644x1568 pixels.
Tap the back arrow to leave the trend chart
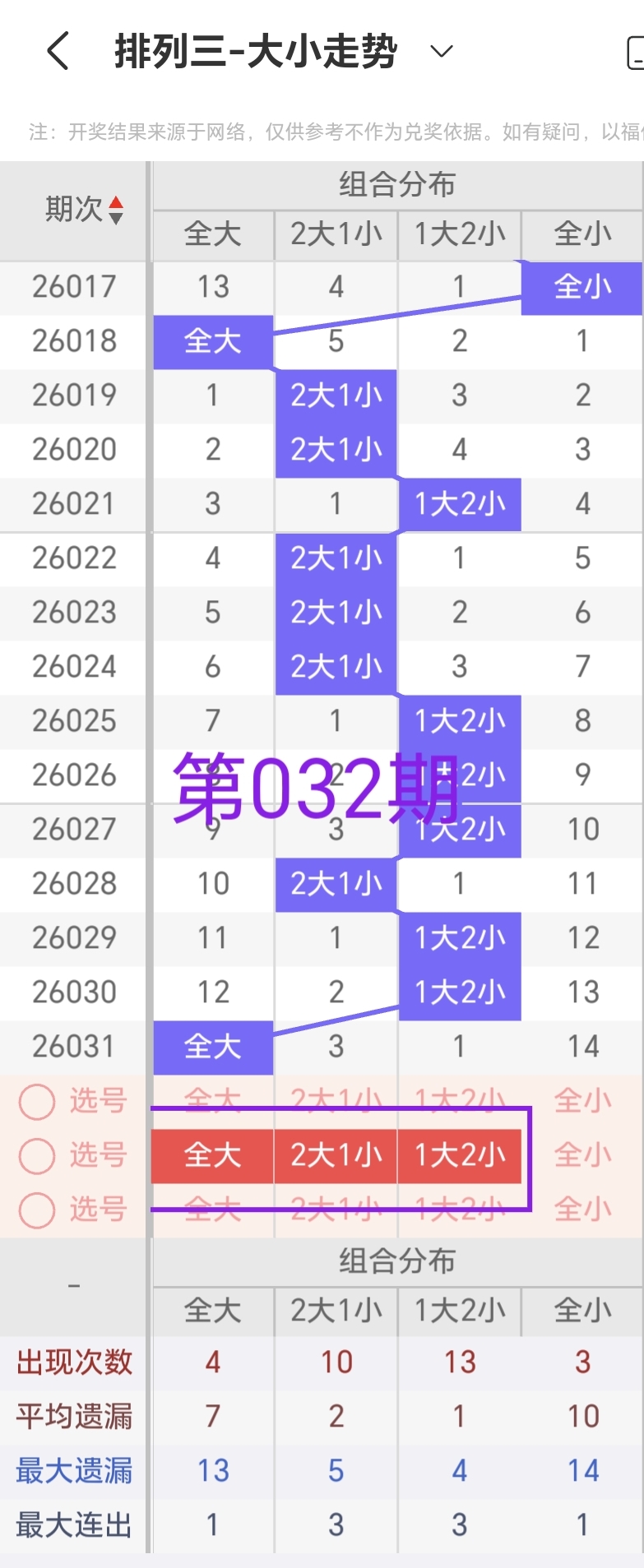56,50
